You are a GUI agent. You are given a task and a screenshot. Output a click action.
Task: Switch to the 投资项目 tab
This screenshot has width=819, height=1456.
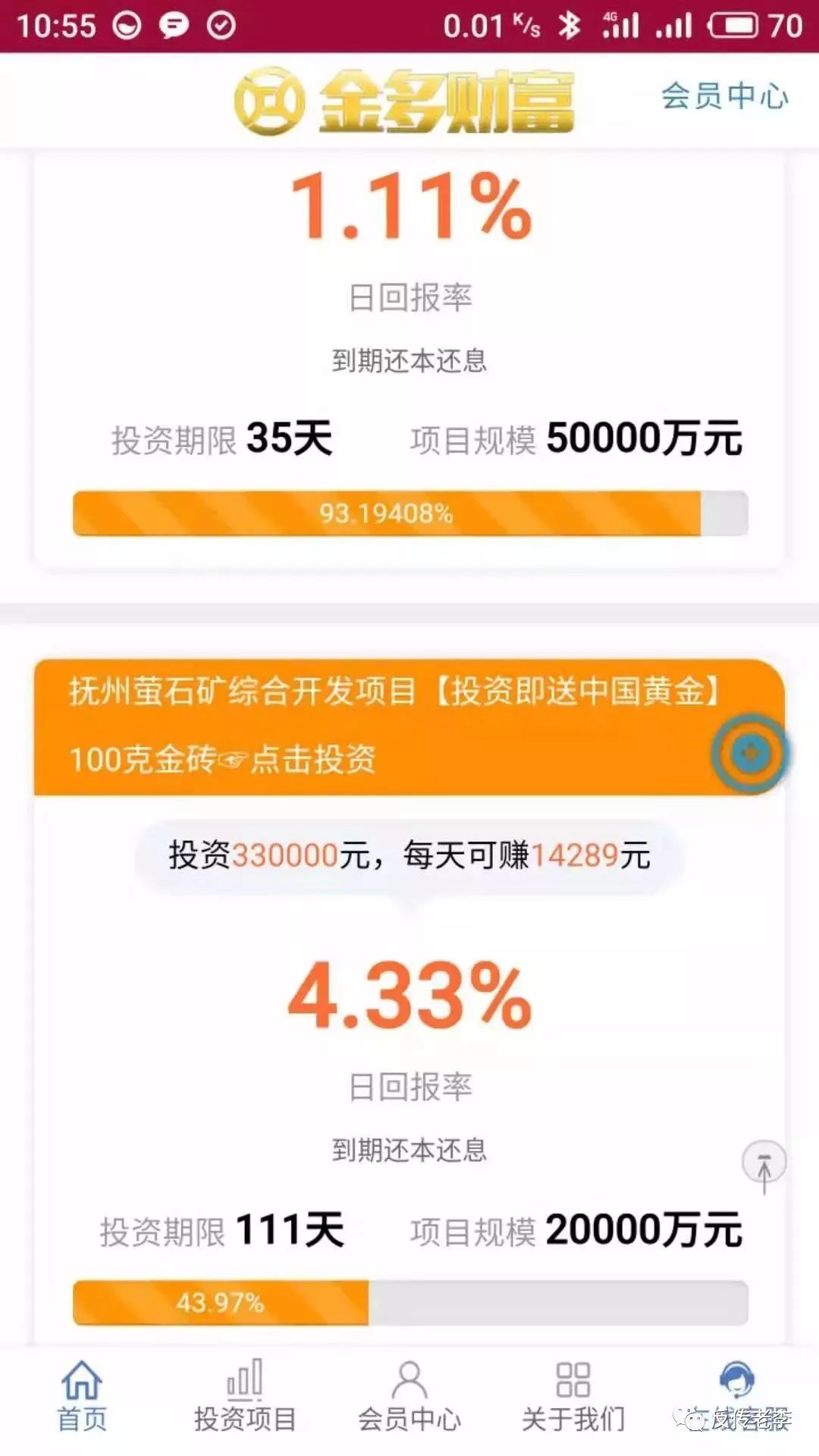(x=245, y=1396)
